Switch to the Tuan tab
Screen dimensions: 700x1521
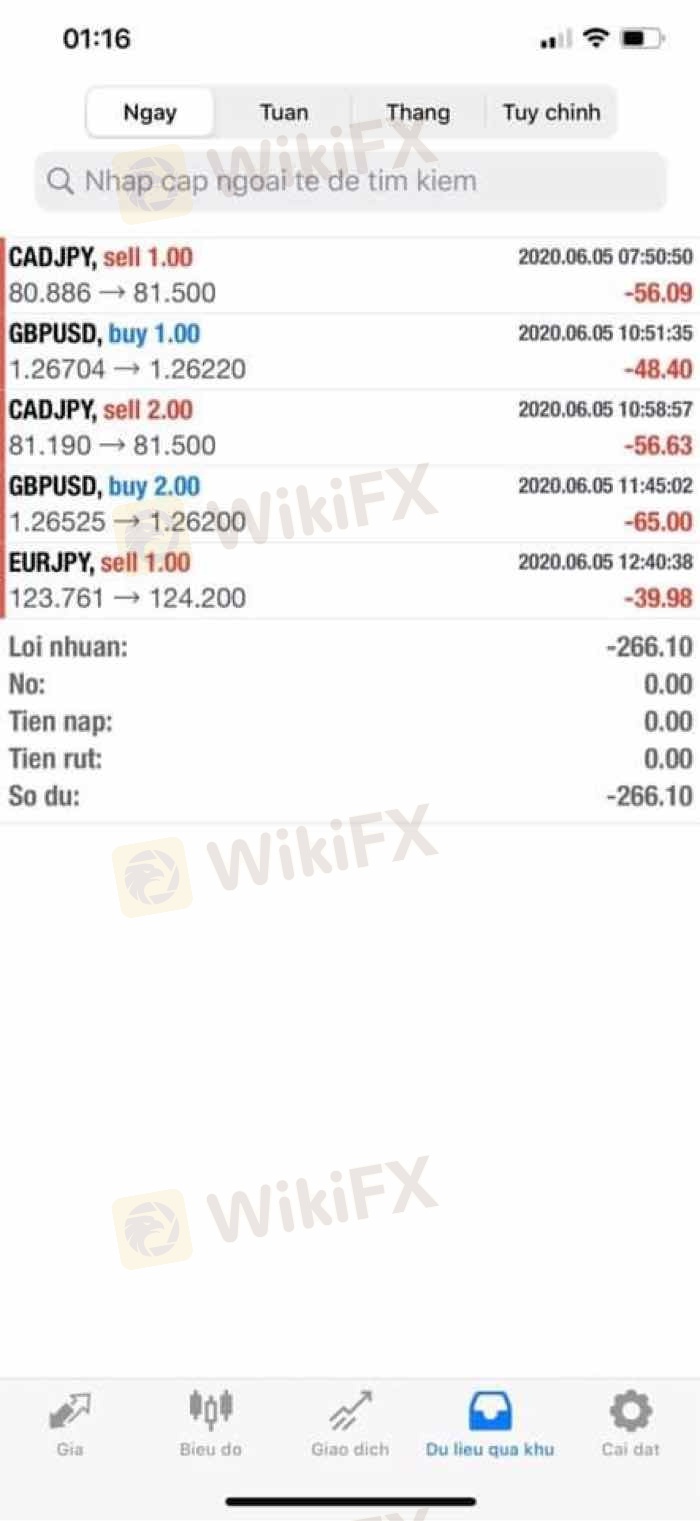pos(284,112)
